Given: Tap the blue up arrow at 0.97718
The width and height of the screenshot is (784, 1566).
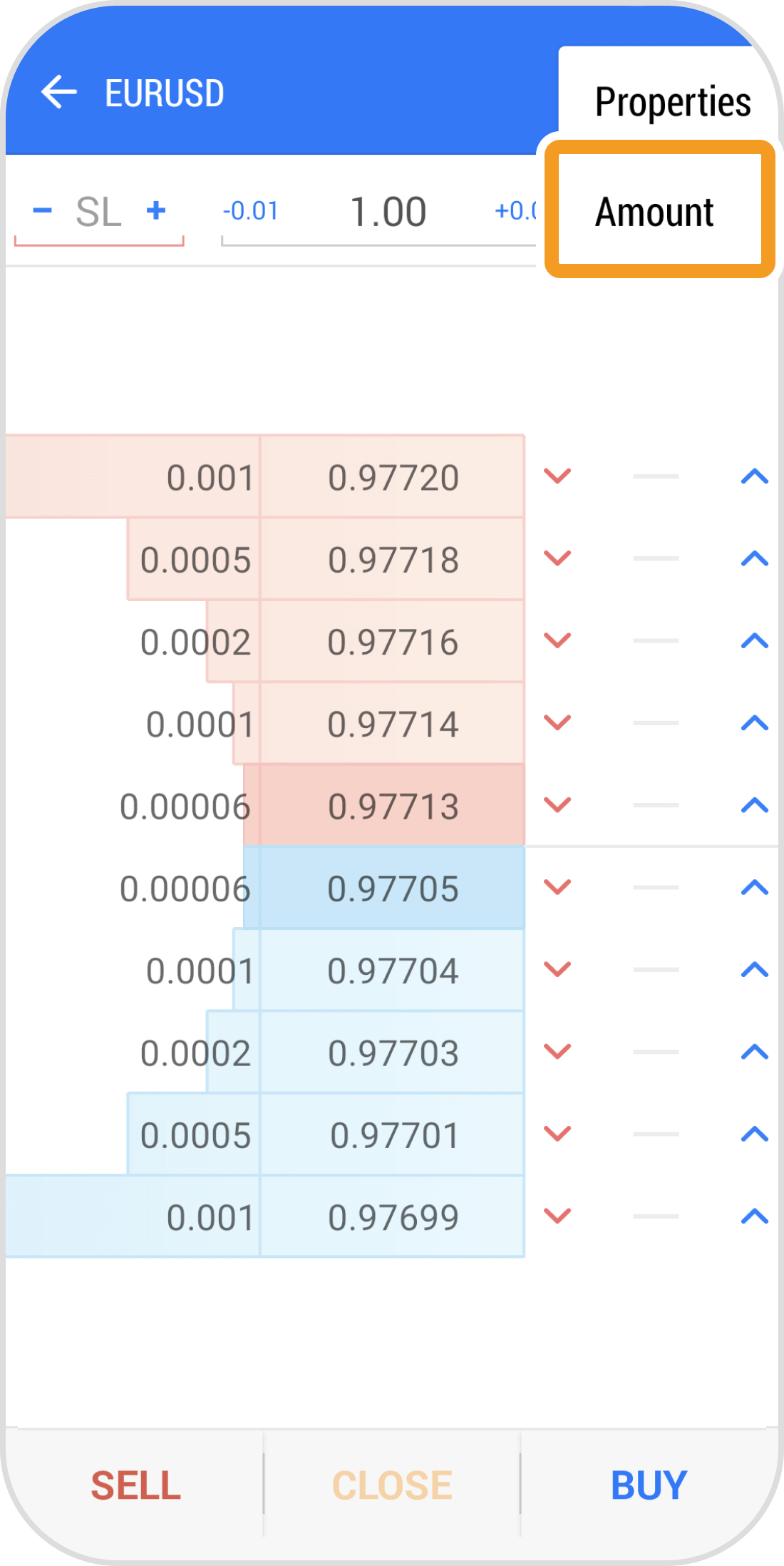Looking at the screenshot, I should click(x=754, y=558).
